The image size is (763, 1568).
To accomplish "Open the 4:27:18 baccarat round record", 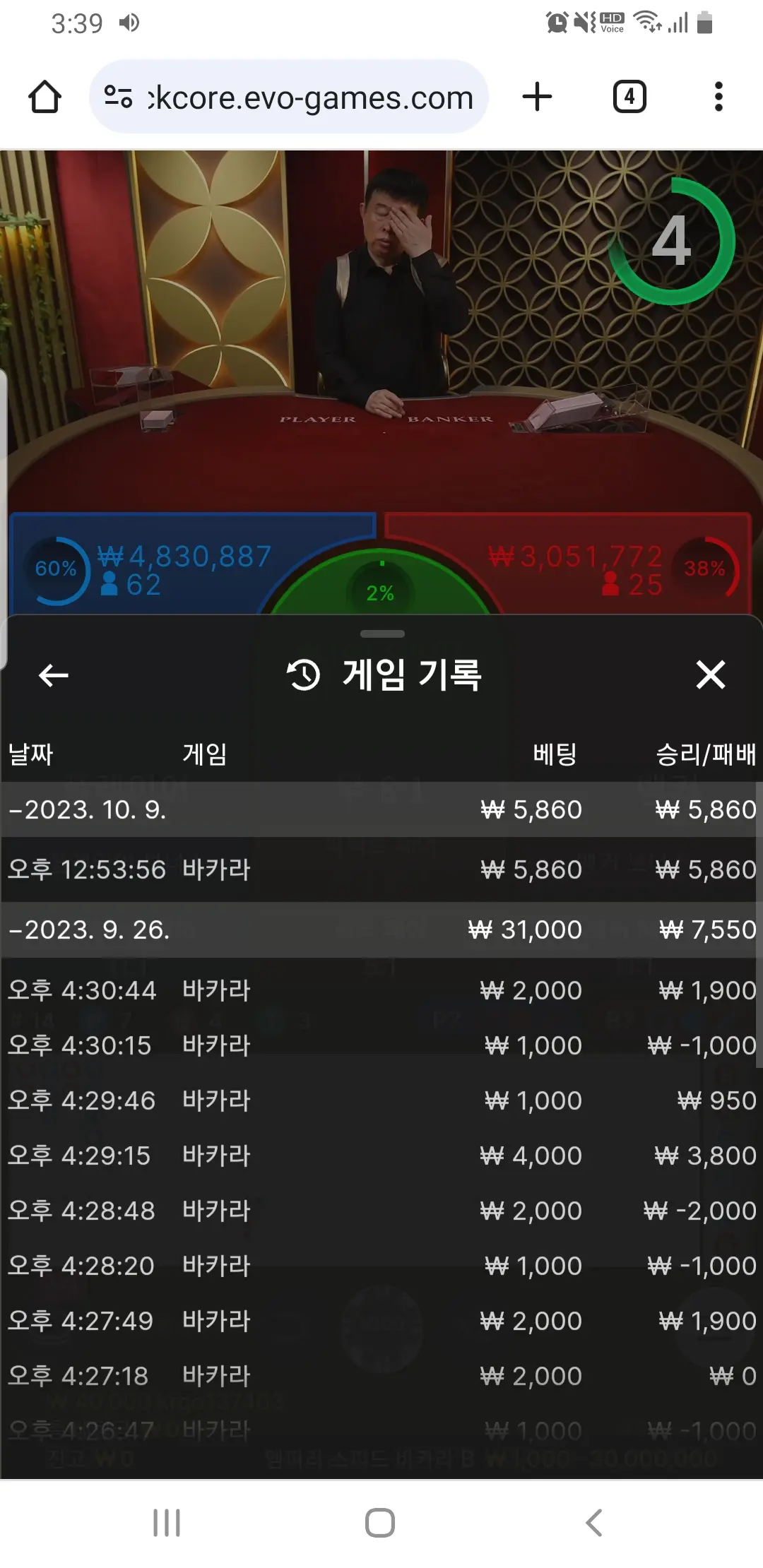I will coord(381,1376).
